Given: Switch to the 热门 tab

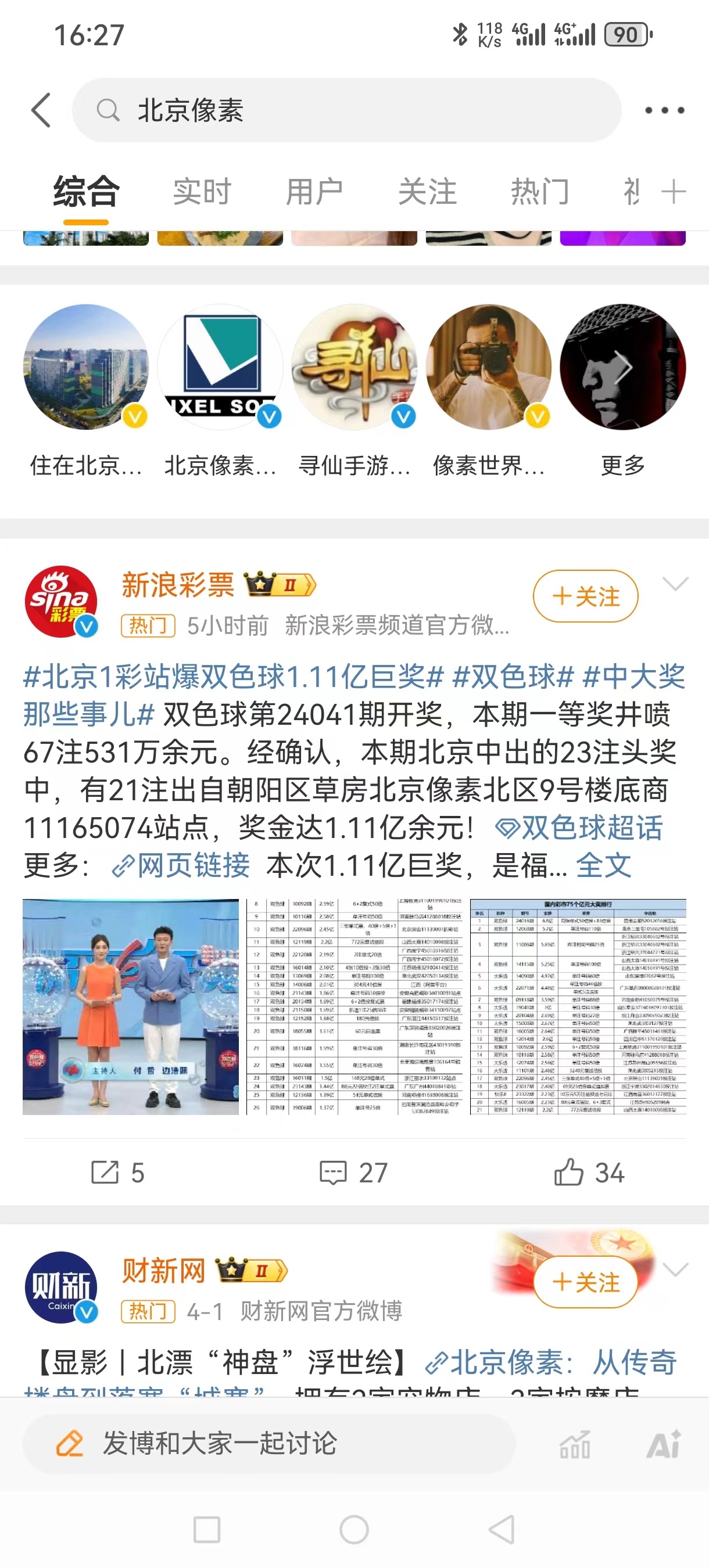Looking at the screenshot, I should 540,192.
